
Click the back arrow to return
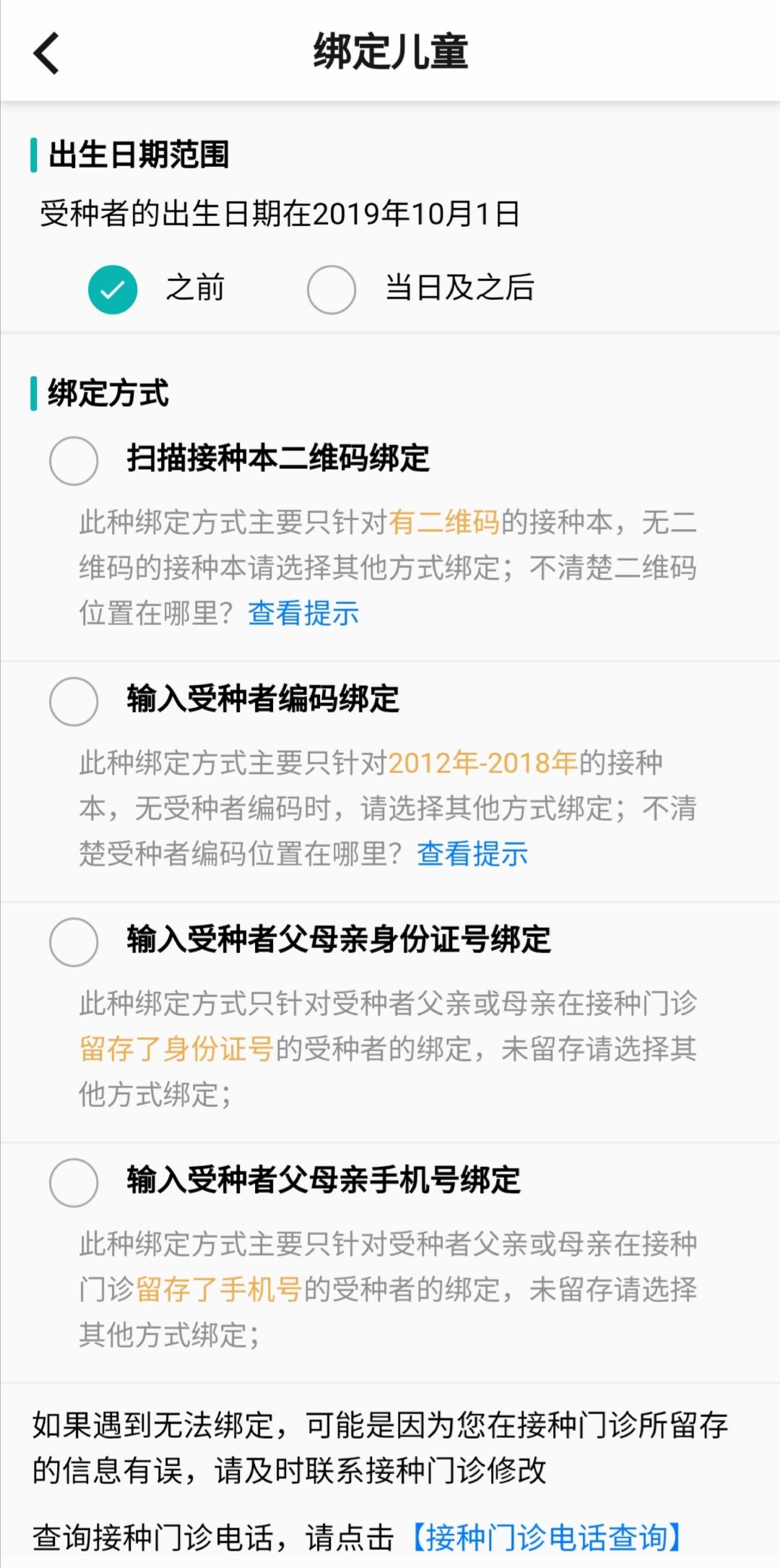point(45,52)
